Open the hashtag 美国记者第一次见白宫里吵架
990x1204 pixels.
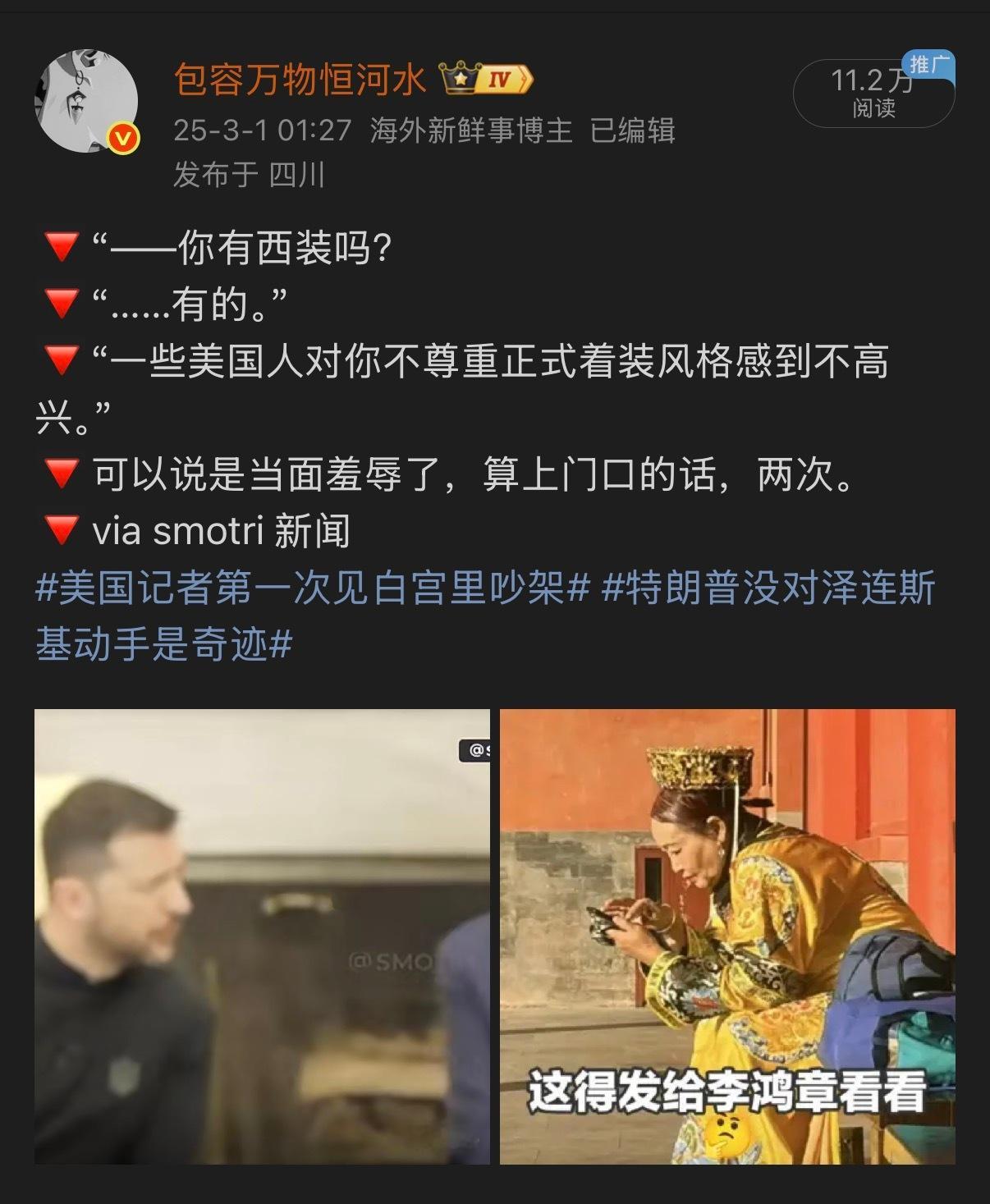point(312,589)
